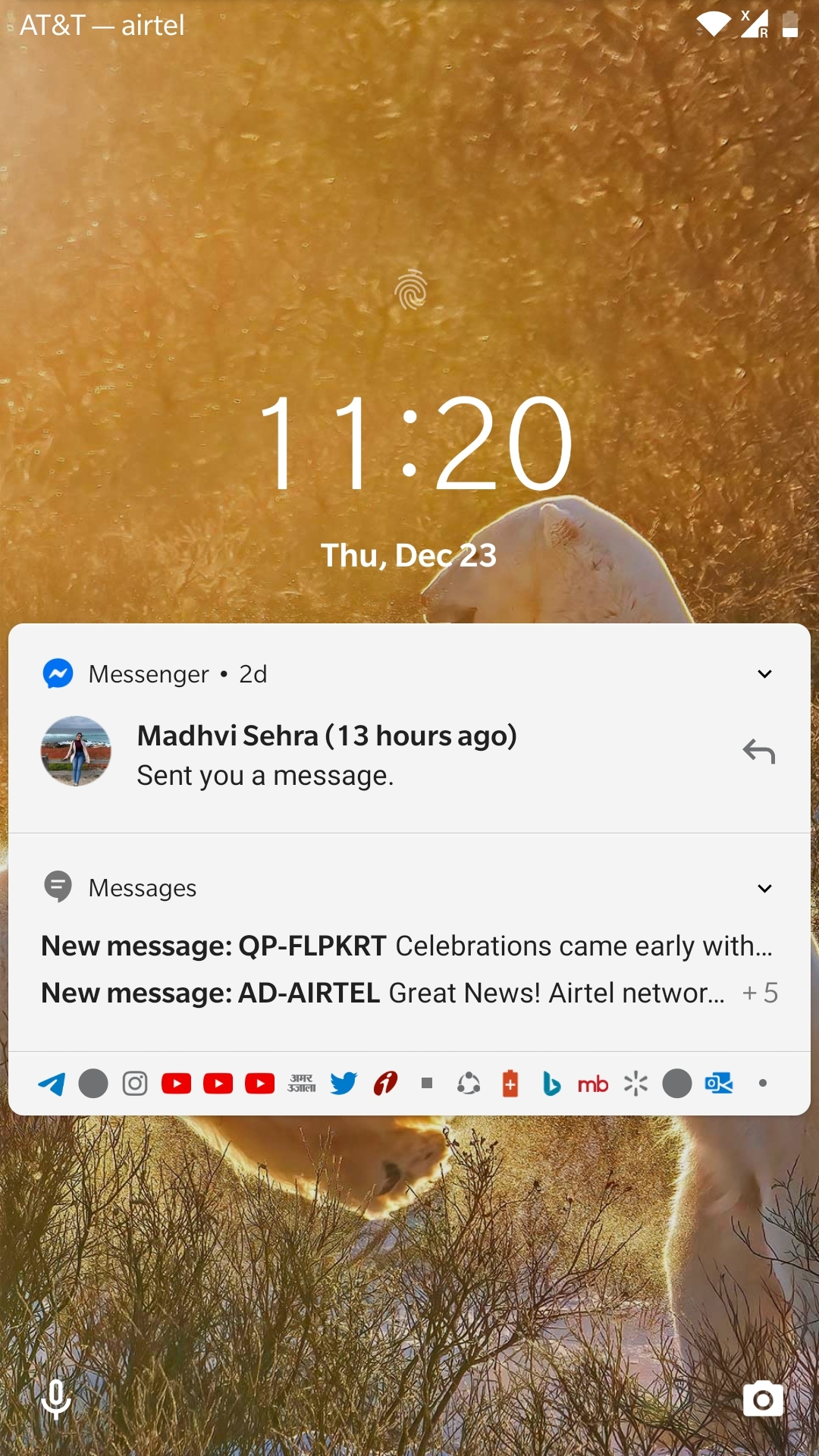Viewport: 819px width, 1456px height.
Task: Open the AD-AIRTEL new message
Action: [383, 993]
